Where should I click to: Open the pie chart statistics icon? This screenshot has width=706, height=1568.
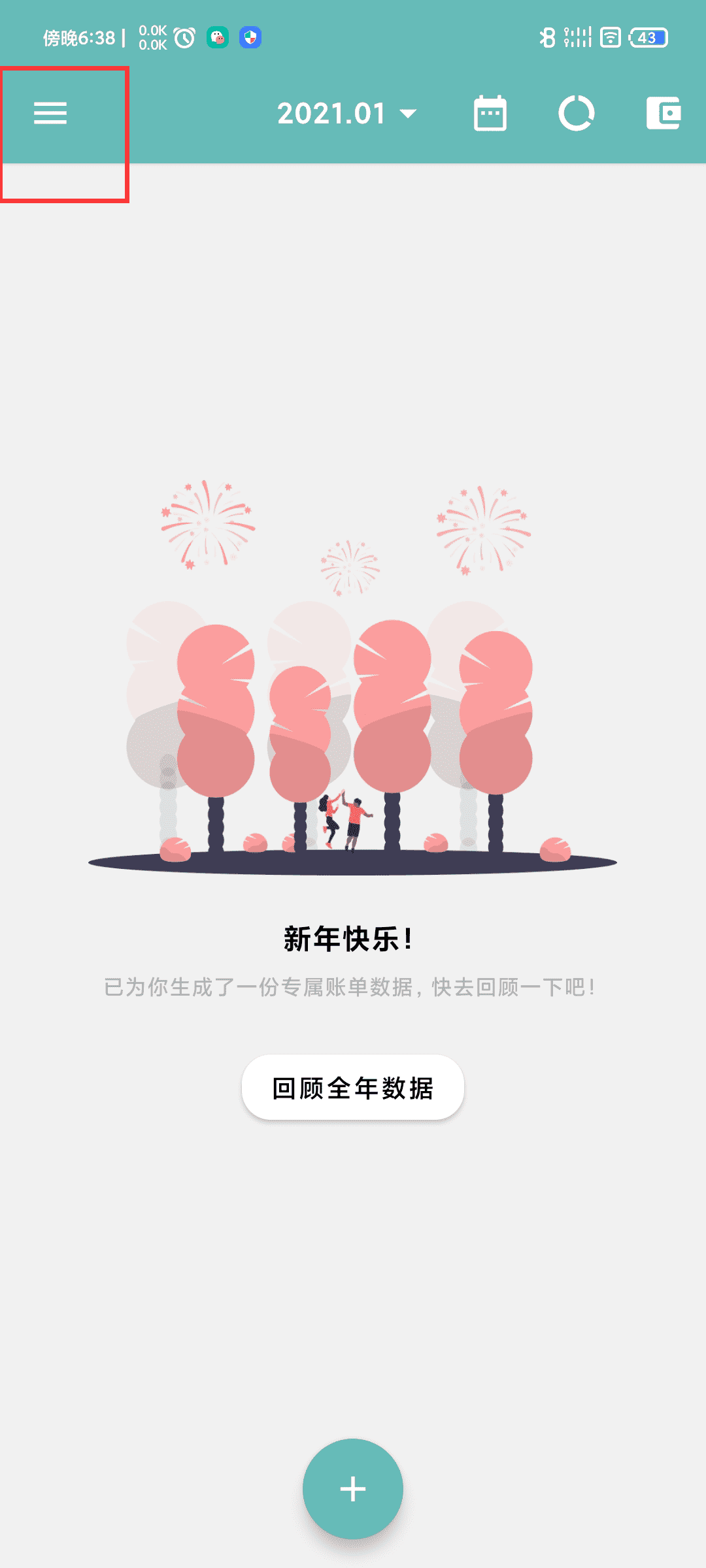tap(576, 114)
